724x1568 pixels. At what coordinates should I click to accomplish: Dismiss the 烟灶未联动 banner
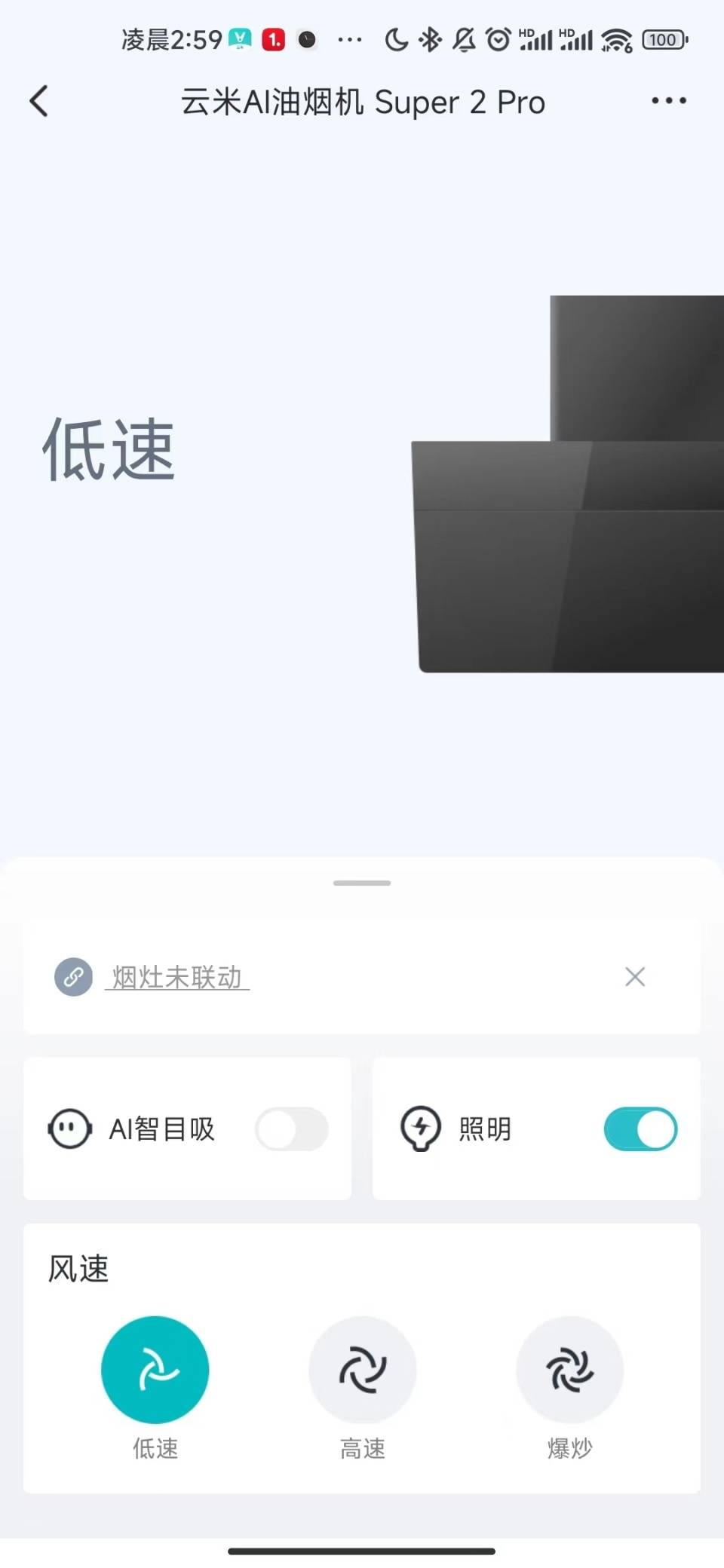pyautogui.click(x=634, y=977)
